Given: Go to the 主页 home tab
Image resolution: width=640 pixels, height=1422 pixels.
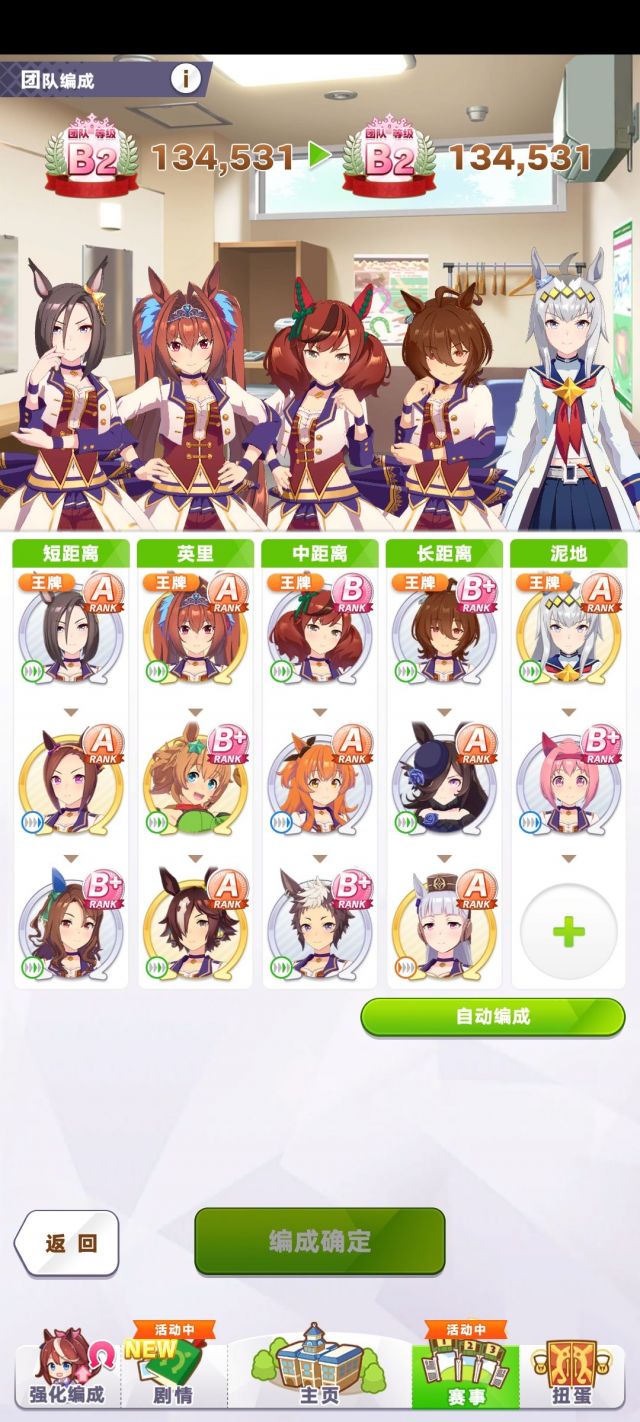Looking at the screenshot, I should coord(319,1369).
